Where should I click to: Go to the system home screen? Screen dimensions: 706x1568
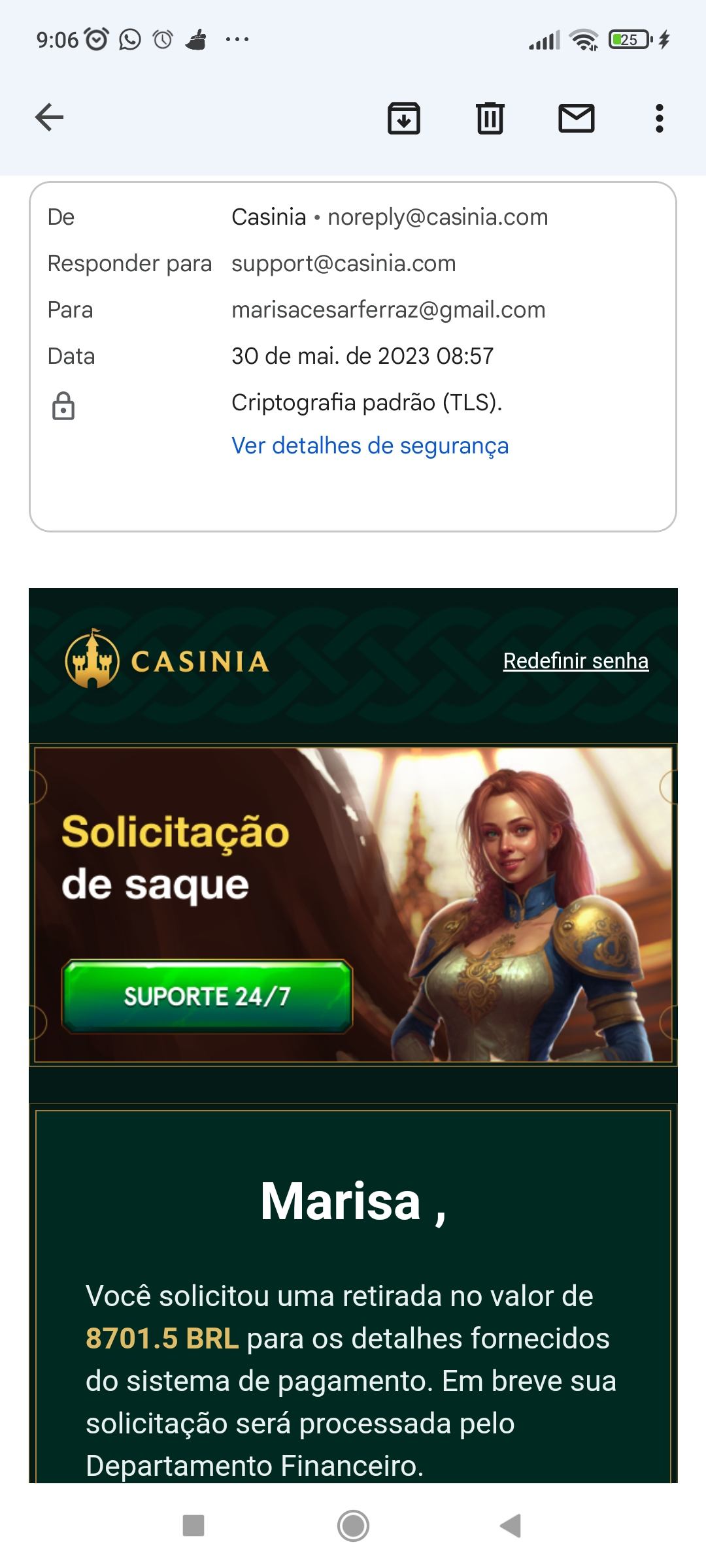353,1526
